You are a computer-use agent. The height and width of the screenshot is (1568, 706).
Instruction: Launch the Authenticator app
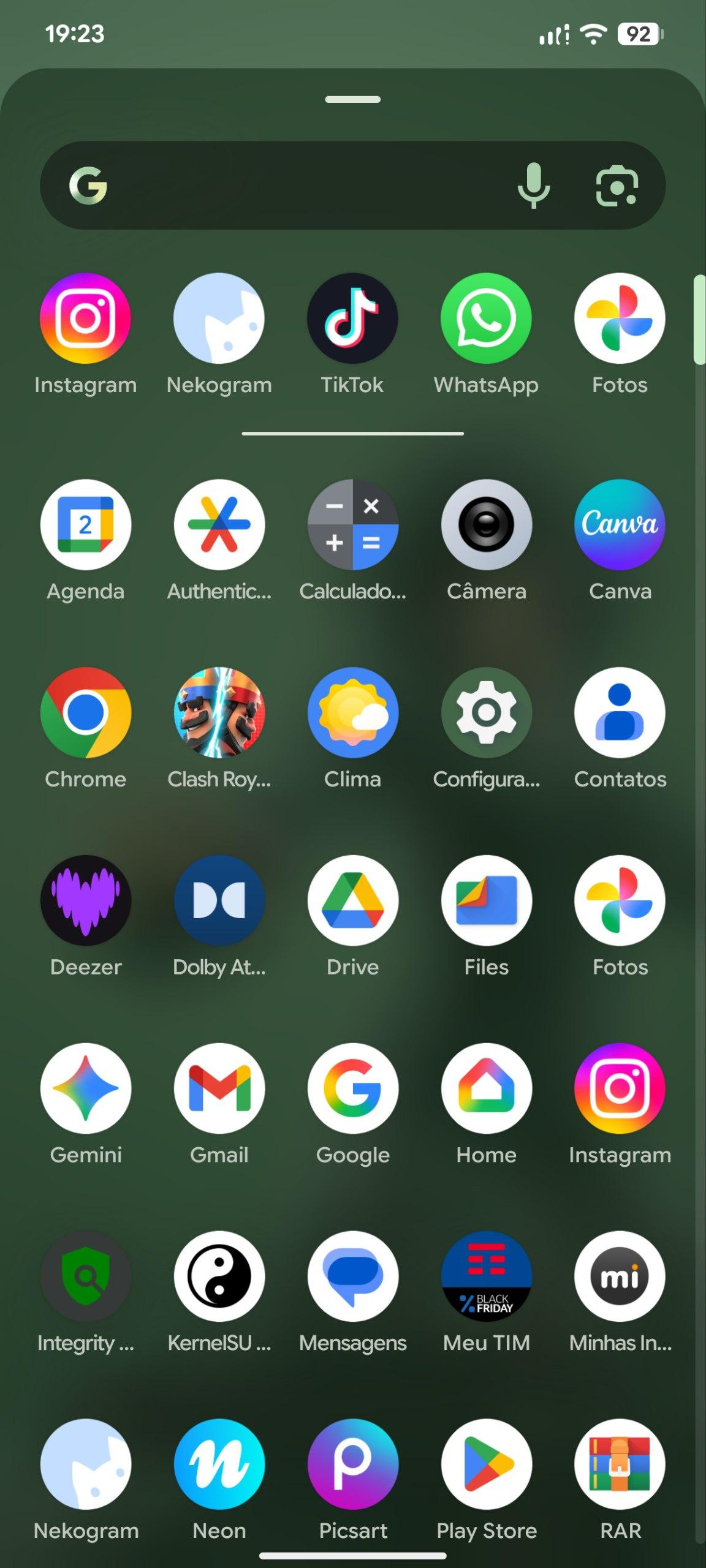tap(219, 525)
